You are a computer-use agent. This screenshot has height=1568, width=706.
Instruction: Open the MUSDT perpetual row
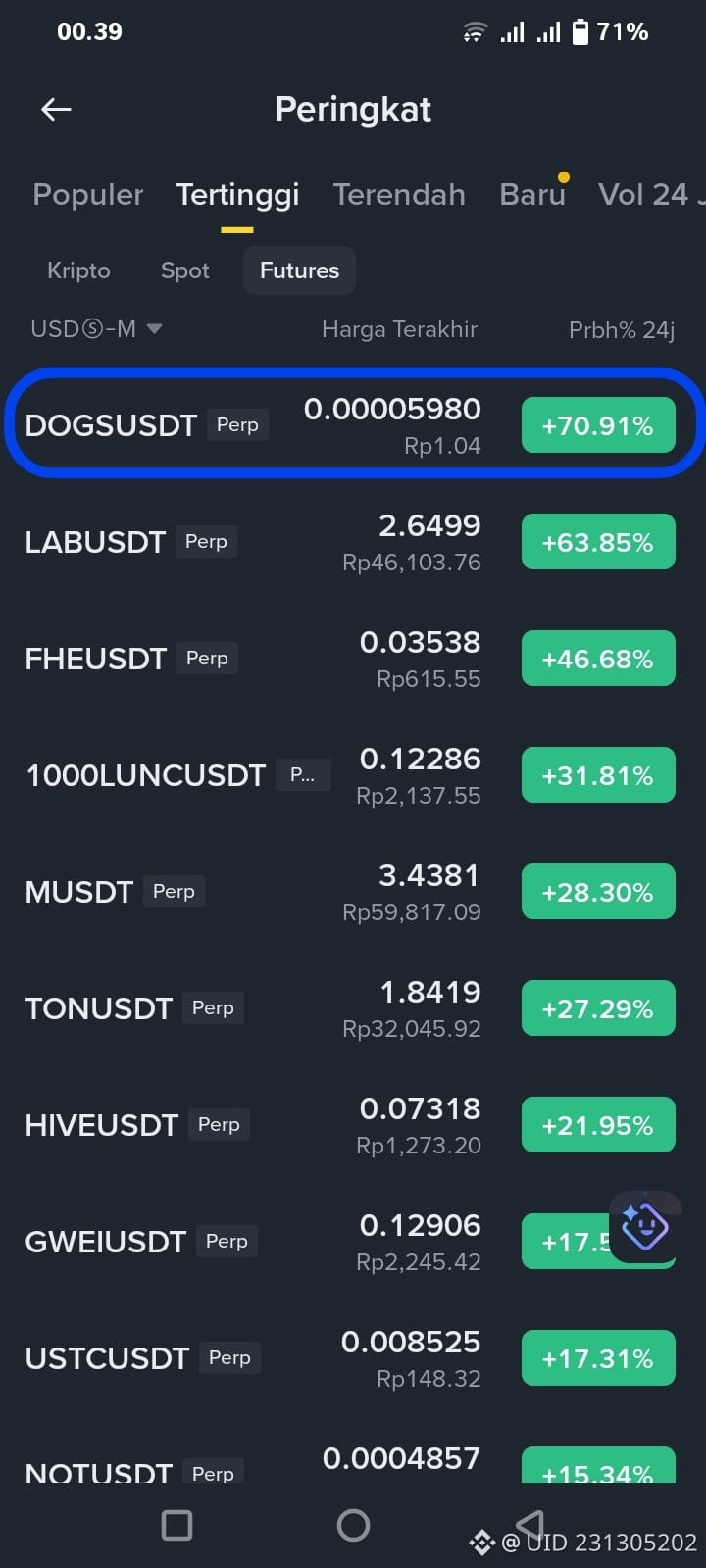353,892
